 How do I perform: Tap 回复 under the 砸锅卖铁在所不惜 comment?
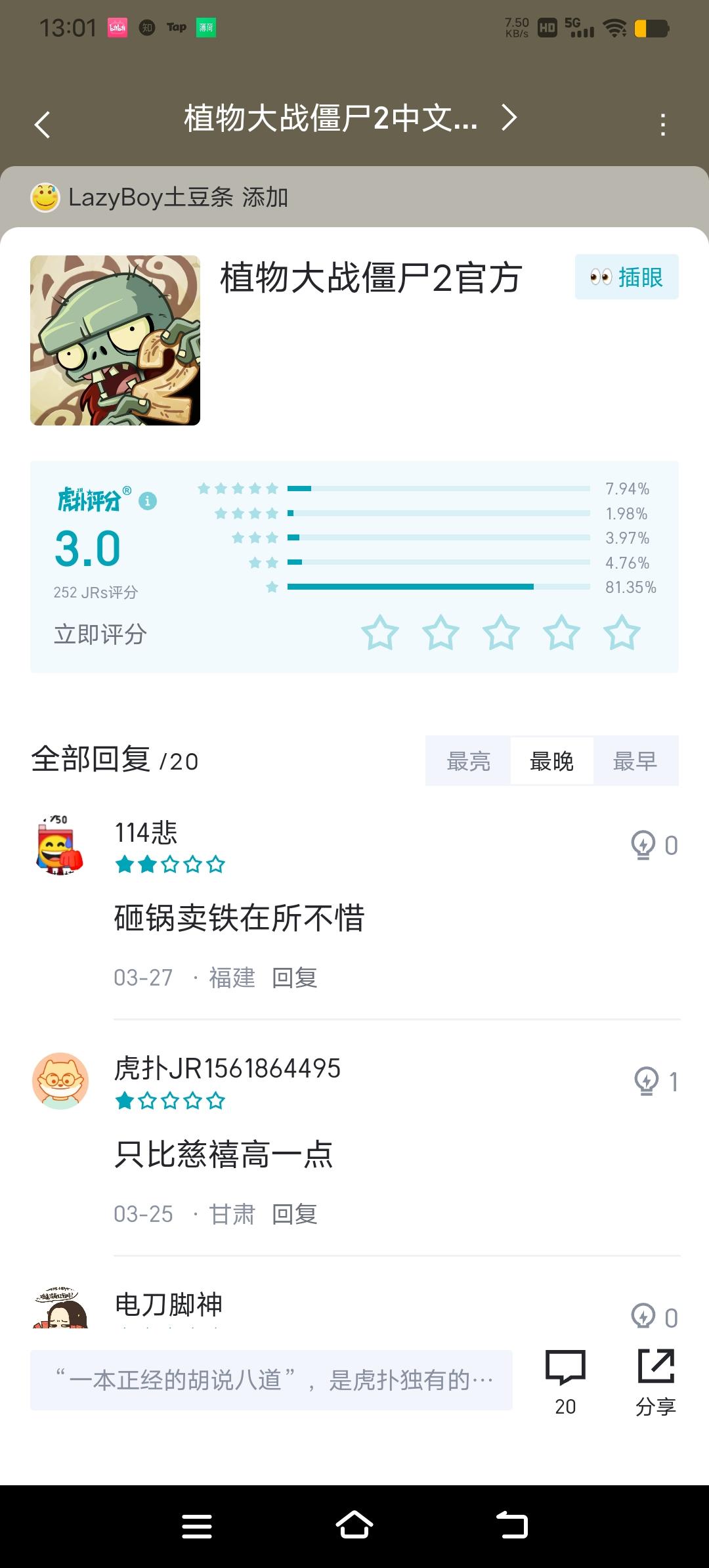[295, 978]
